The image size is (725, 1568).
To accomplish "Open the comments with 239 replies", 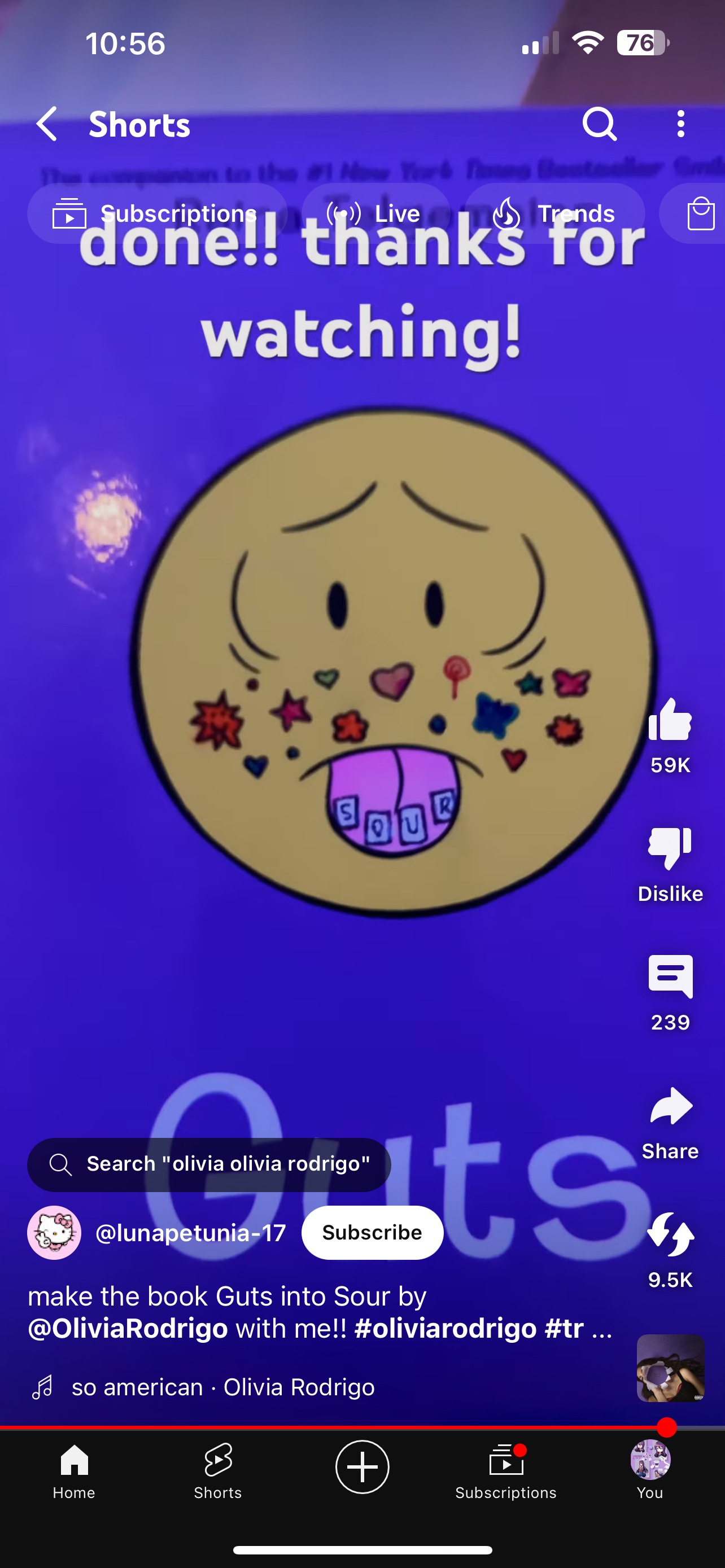I will [x=670, y=978].
